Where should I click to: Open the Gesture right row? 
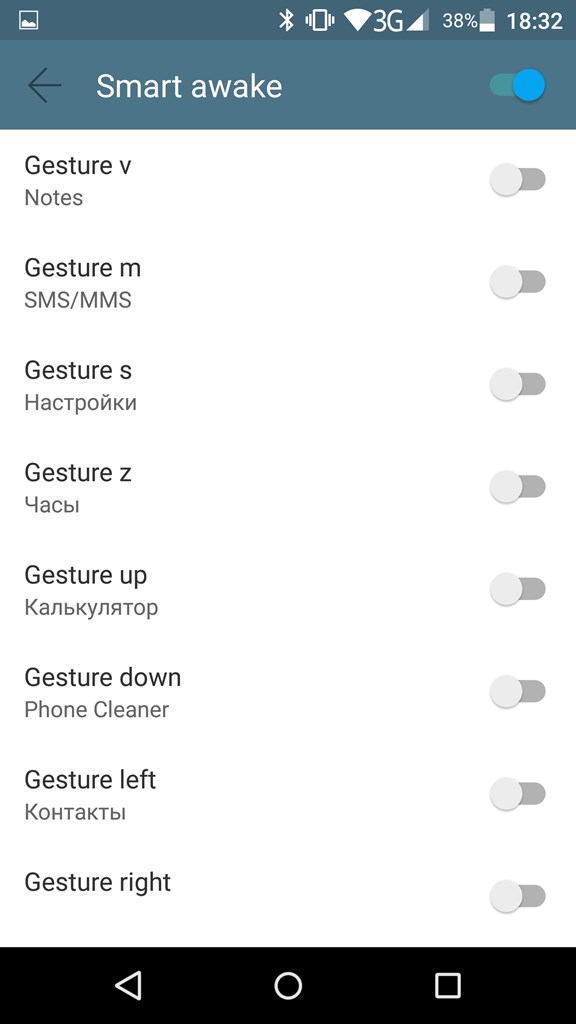tap(288, 896)
